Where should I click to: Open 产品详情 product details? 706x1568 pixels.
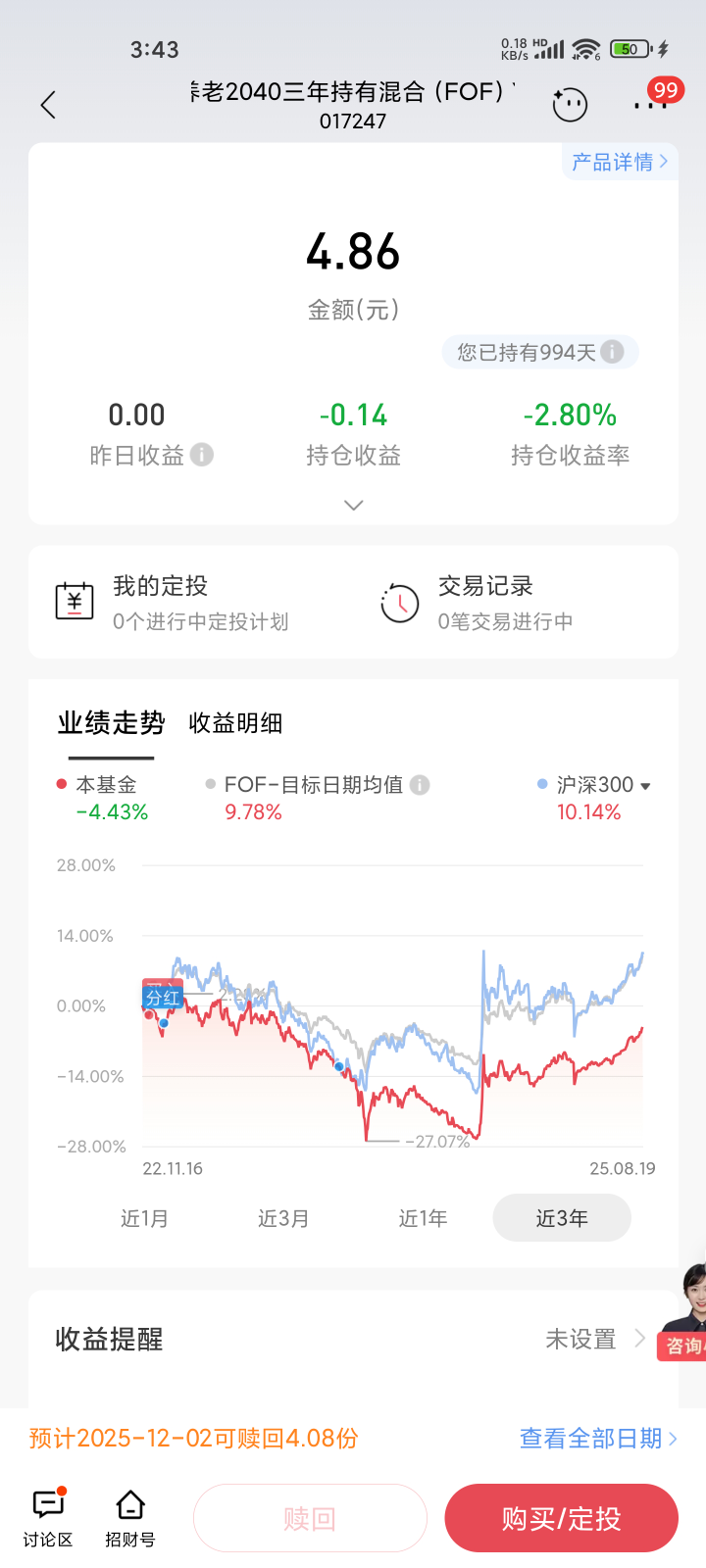coord(620,162)
